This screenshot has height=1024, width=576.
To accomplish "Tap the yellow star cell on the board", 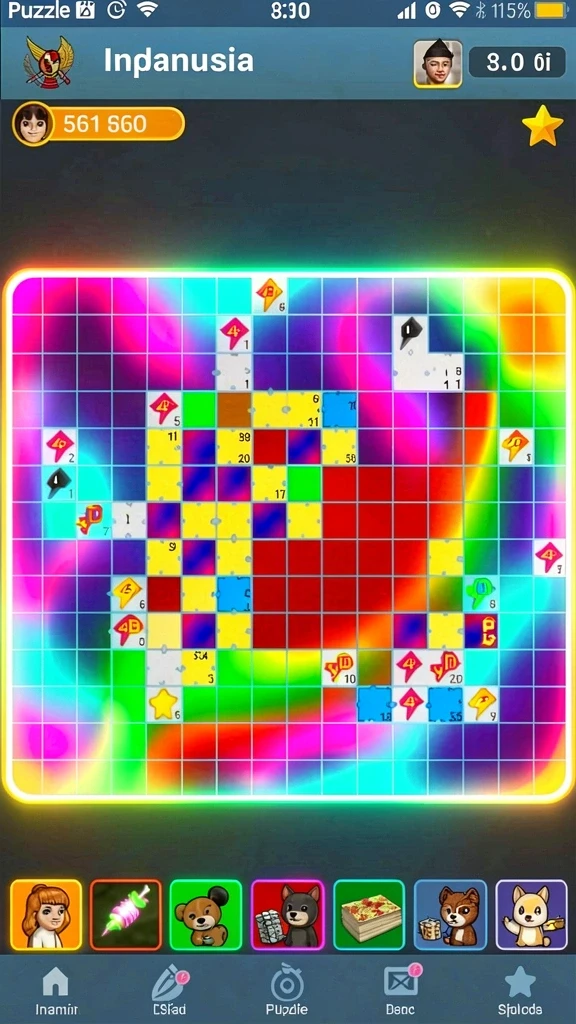I will (x=163, y=704).
